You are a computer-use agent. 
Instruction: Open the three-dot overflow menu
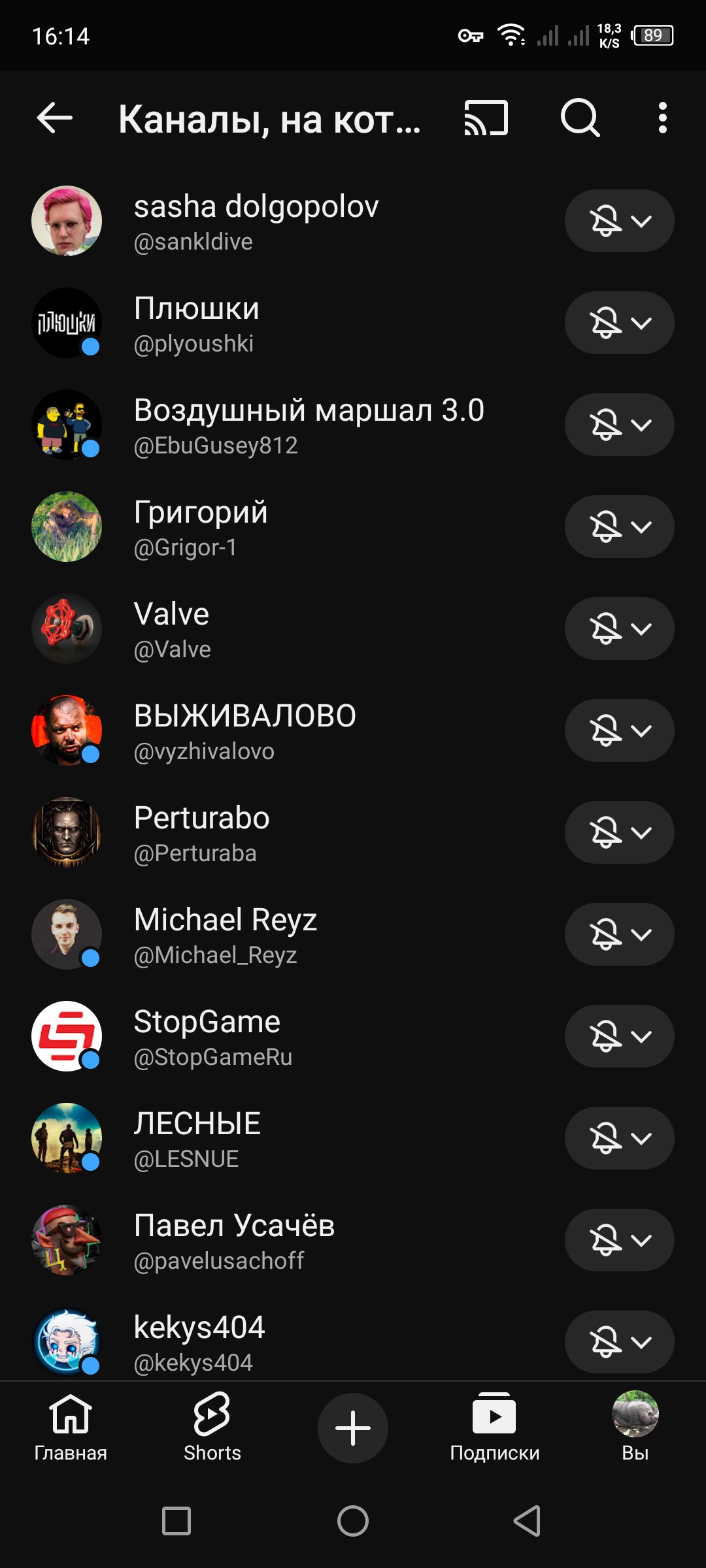pyautogui.click(x=662, y=118)
